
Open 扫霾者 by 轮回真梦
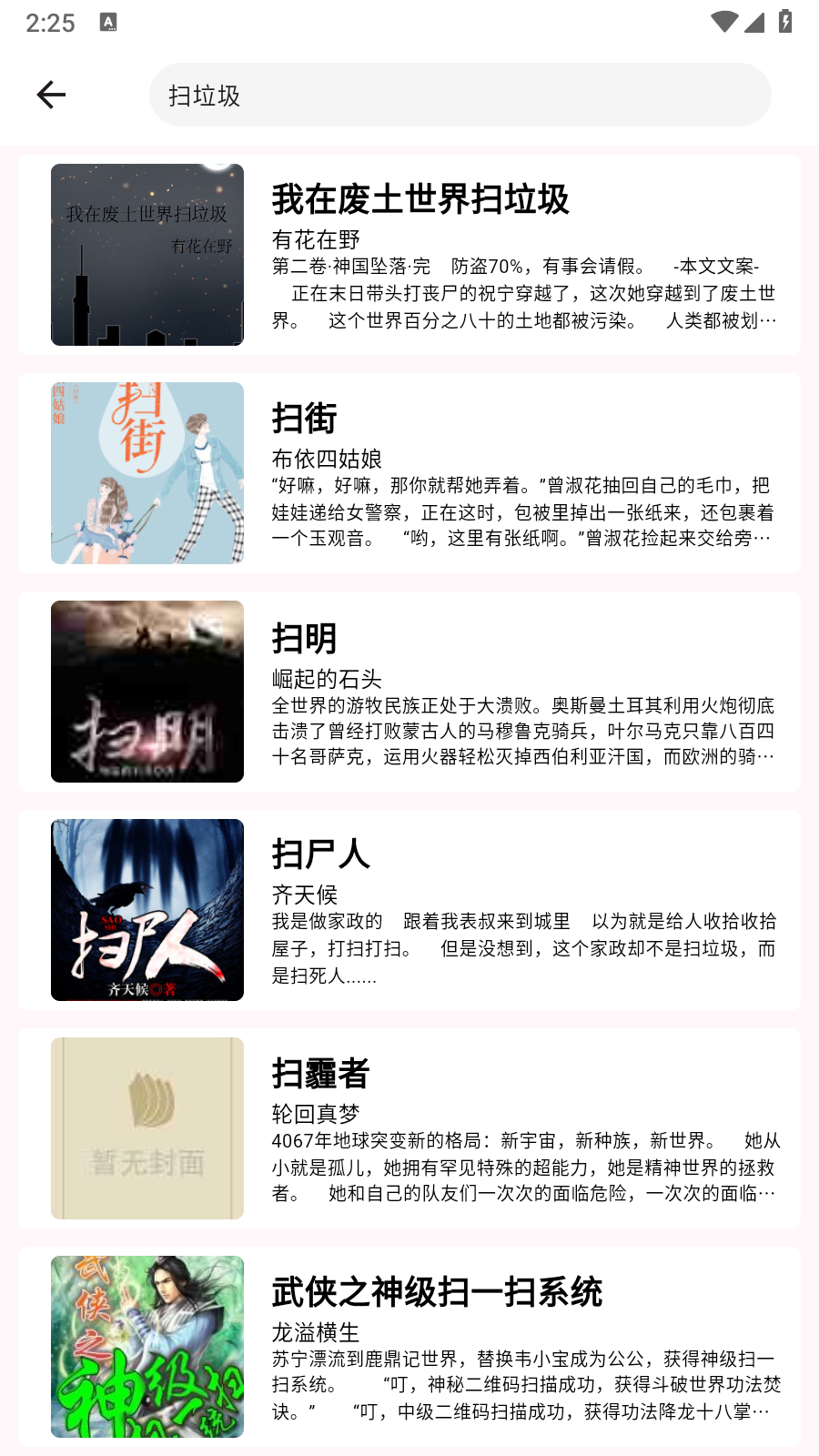coord(409,1128)
